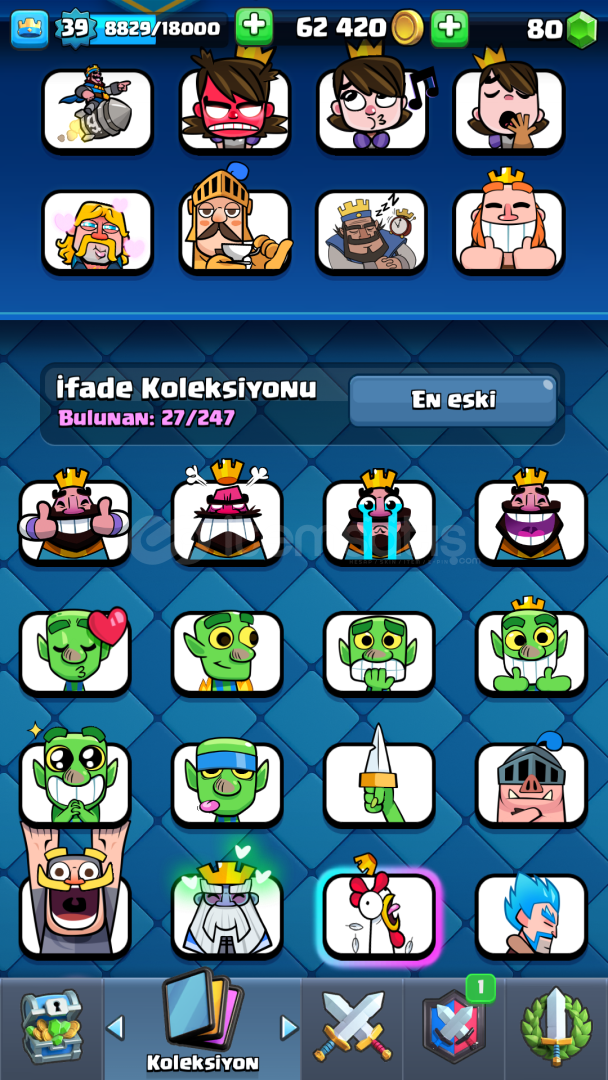Tap the green plus next to gold coins

[x=450, y=28]
